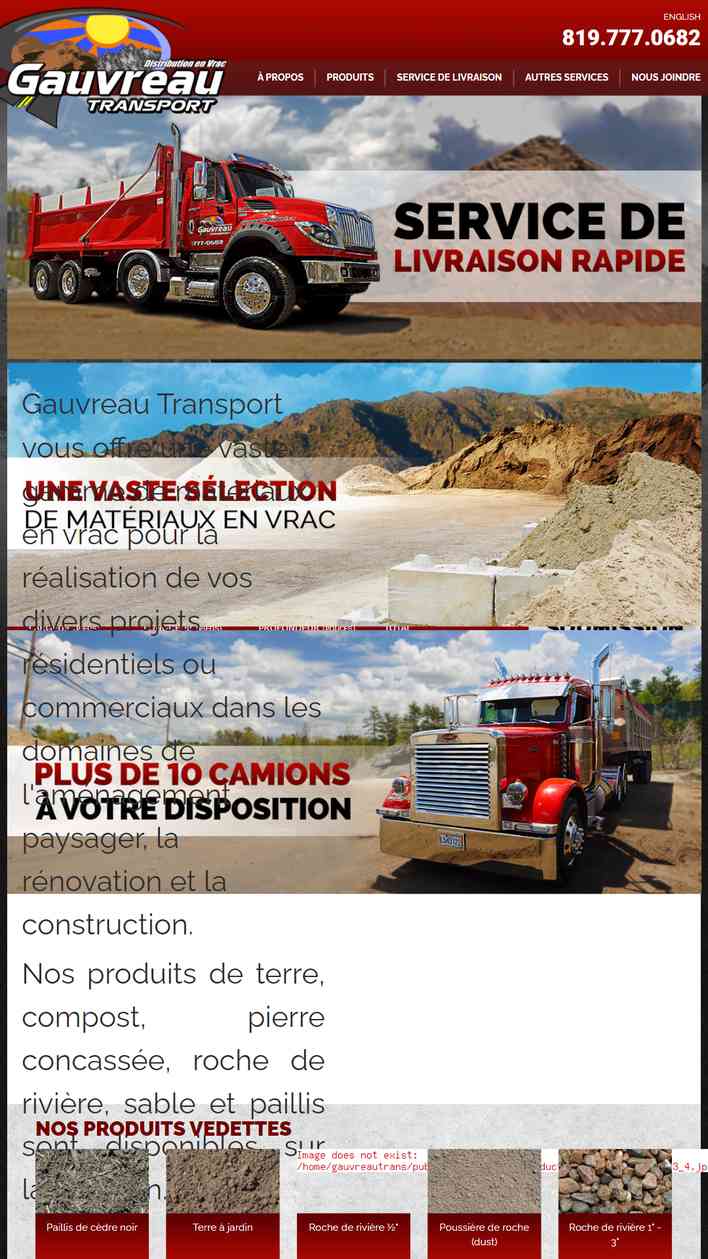
Task: View the Terre à jardin product
Action: pos(223,1204)
